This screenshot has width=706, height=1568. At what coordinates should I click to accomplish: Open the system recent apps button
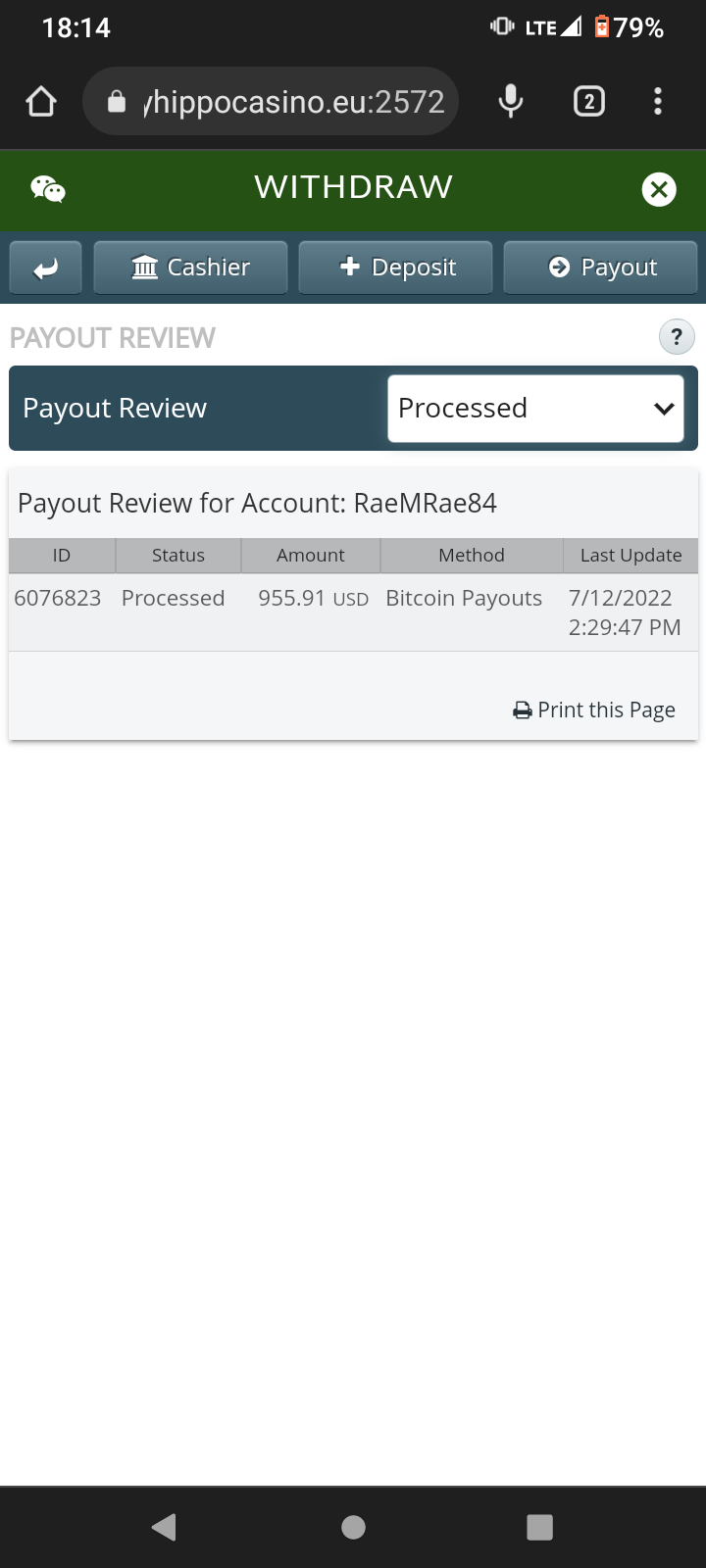[x=539, y=1527]
